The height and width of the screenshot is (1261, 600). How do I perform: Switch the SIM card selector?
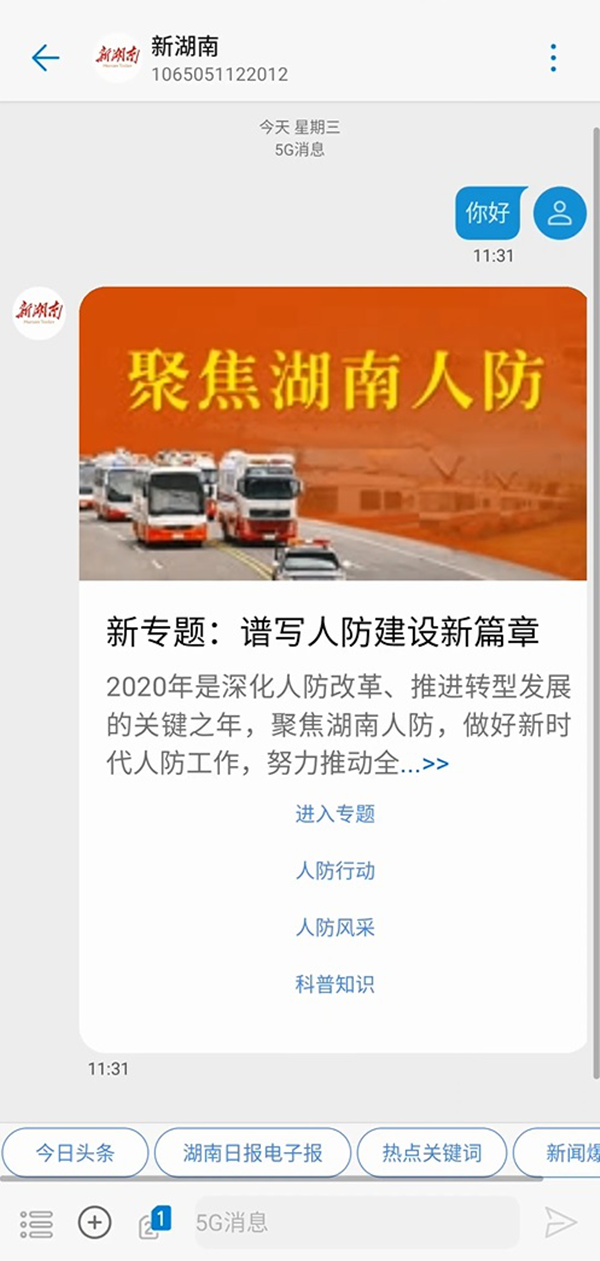pos(153,1222)
